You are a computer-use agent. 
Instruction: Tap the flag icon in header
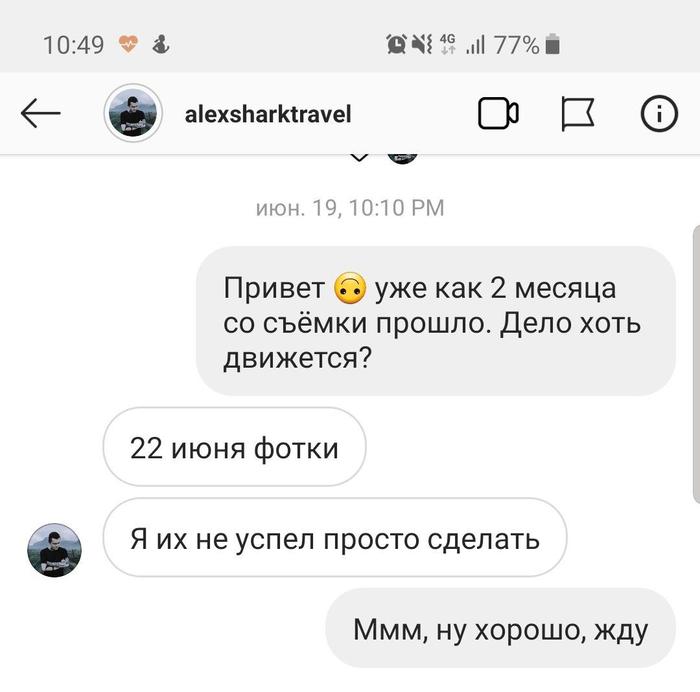click(578, 114)
